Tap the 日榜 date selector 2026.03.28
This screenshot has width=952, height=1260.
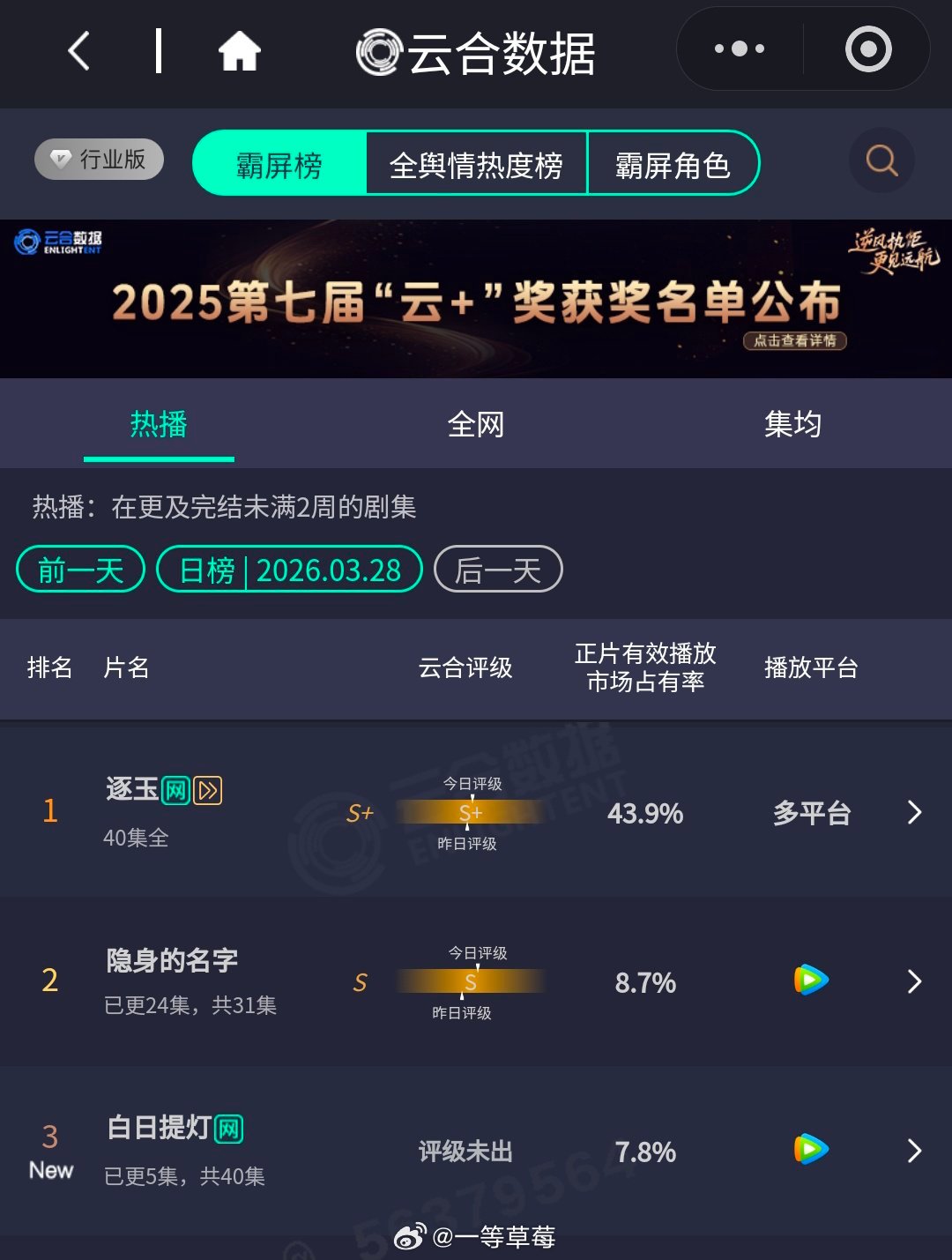[288, 570]
